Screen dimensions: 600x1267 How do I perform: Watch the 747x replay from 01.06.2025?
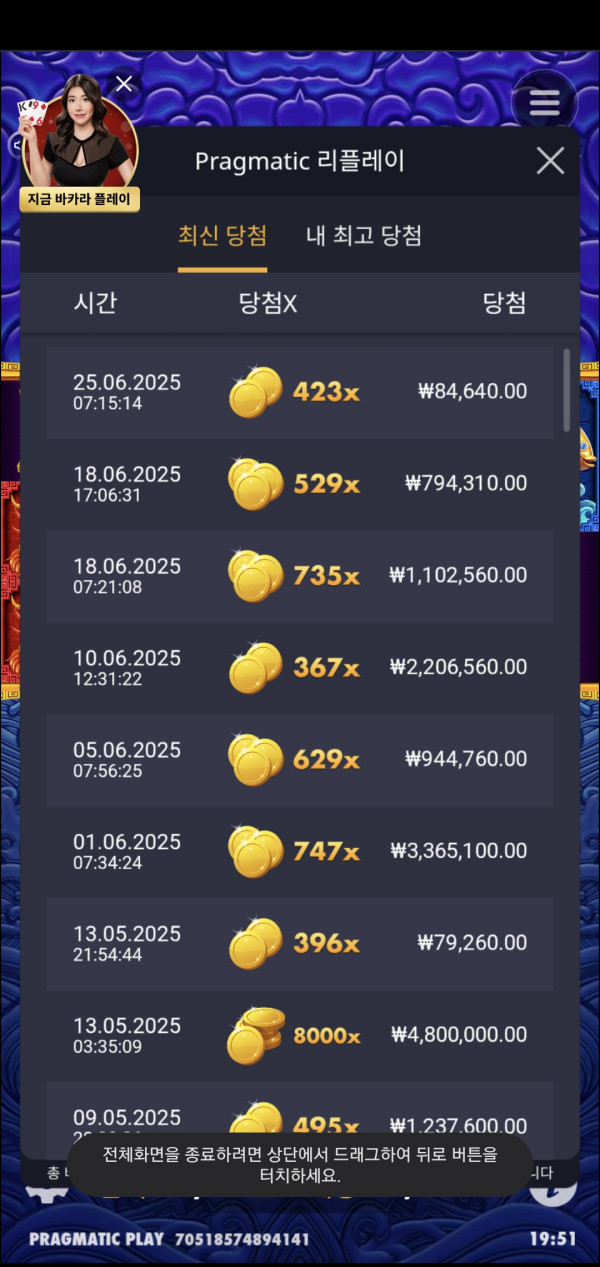point(300,852)
